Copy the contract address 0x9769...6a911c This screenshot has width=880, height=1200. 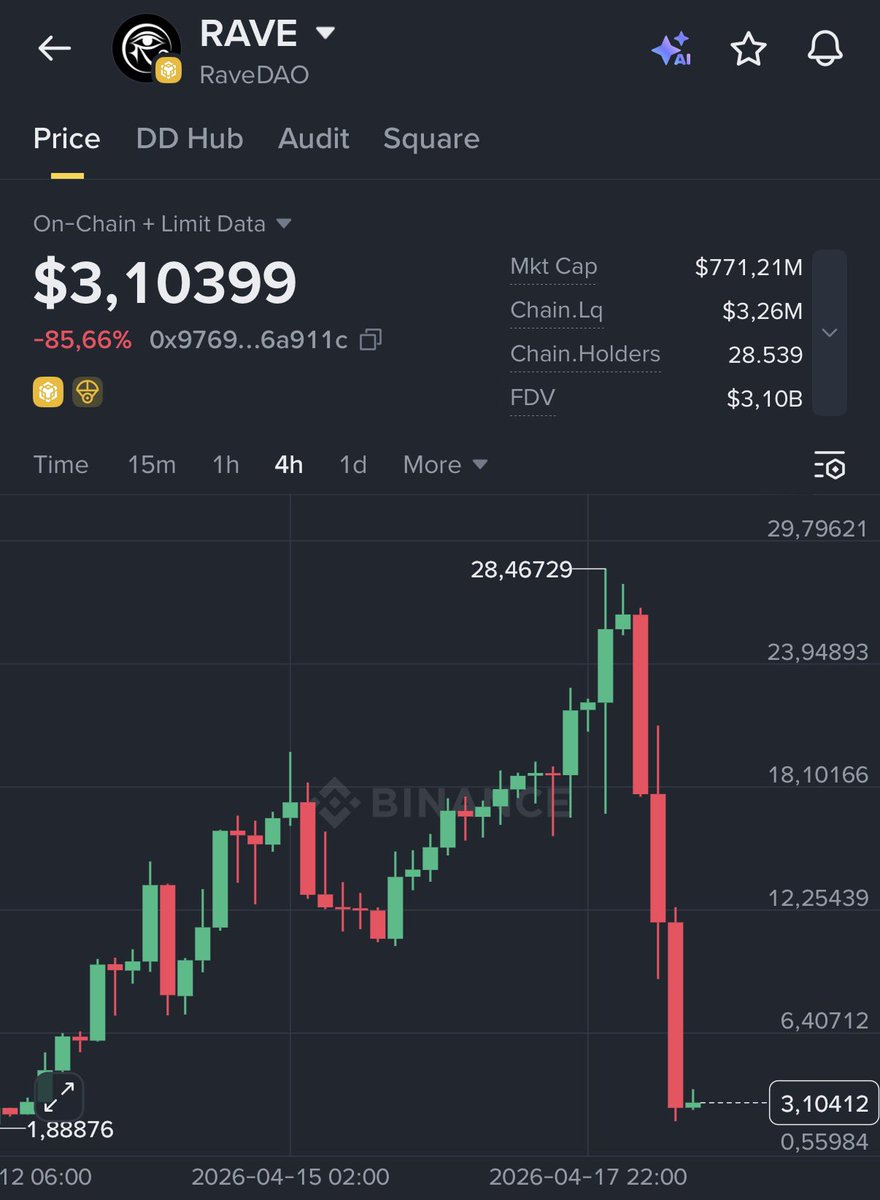(x=370, y=340)
